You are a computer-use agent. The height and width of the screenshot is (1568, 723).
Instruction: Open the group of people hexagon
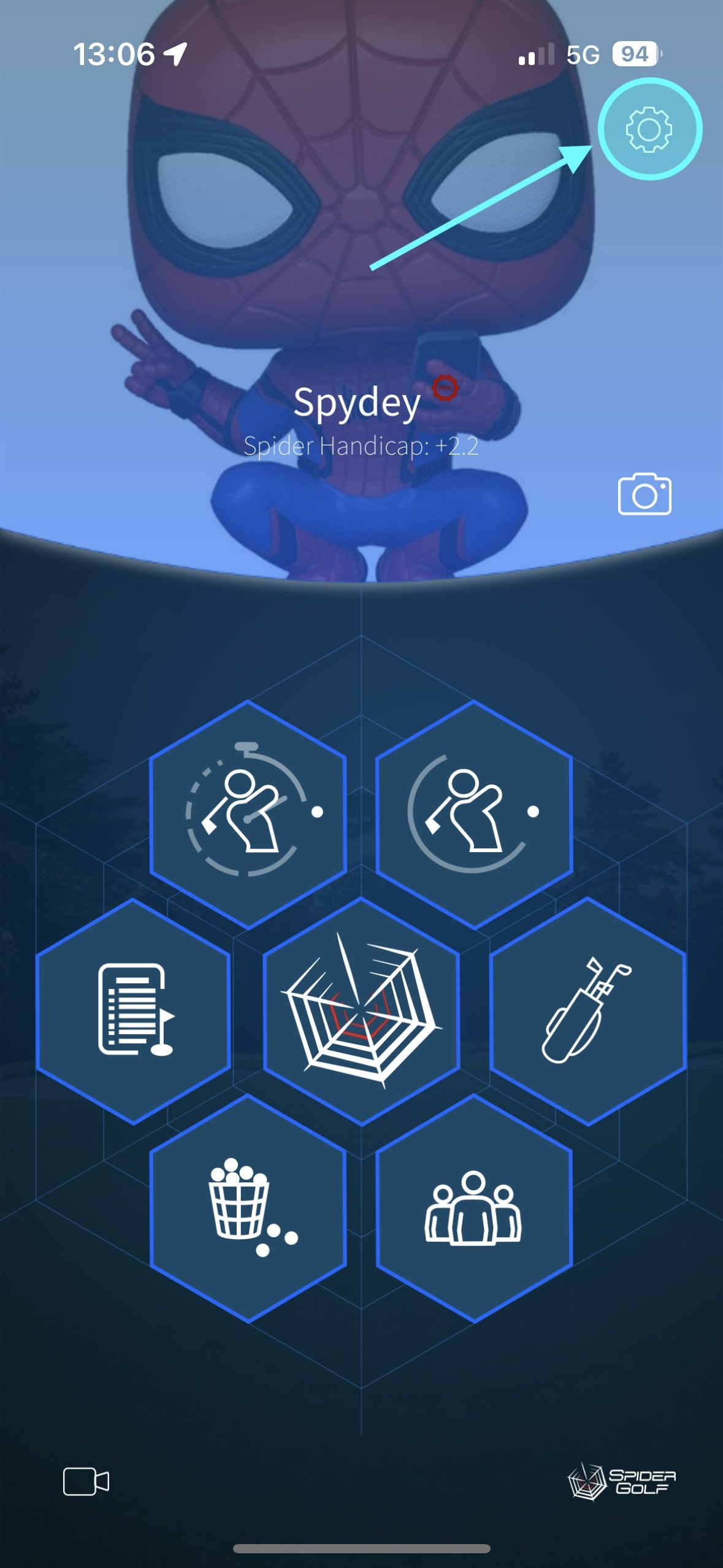[x=474, y=1209]
